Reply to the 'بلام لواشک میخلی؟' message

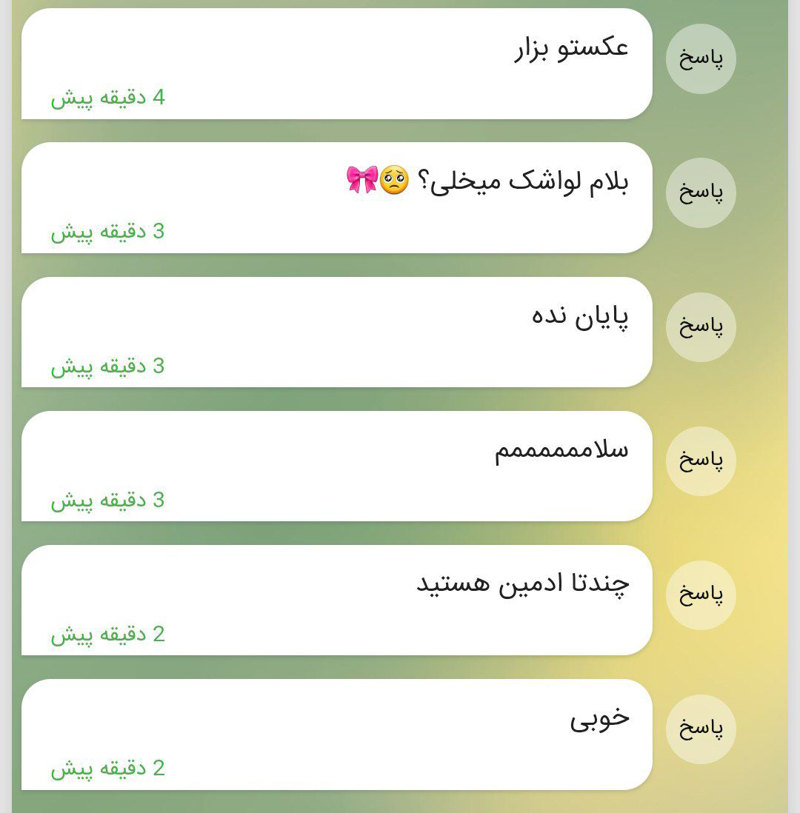pyautogui.click(x=700, y=193)
